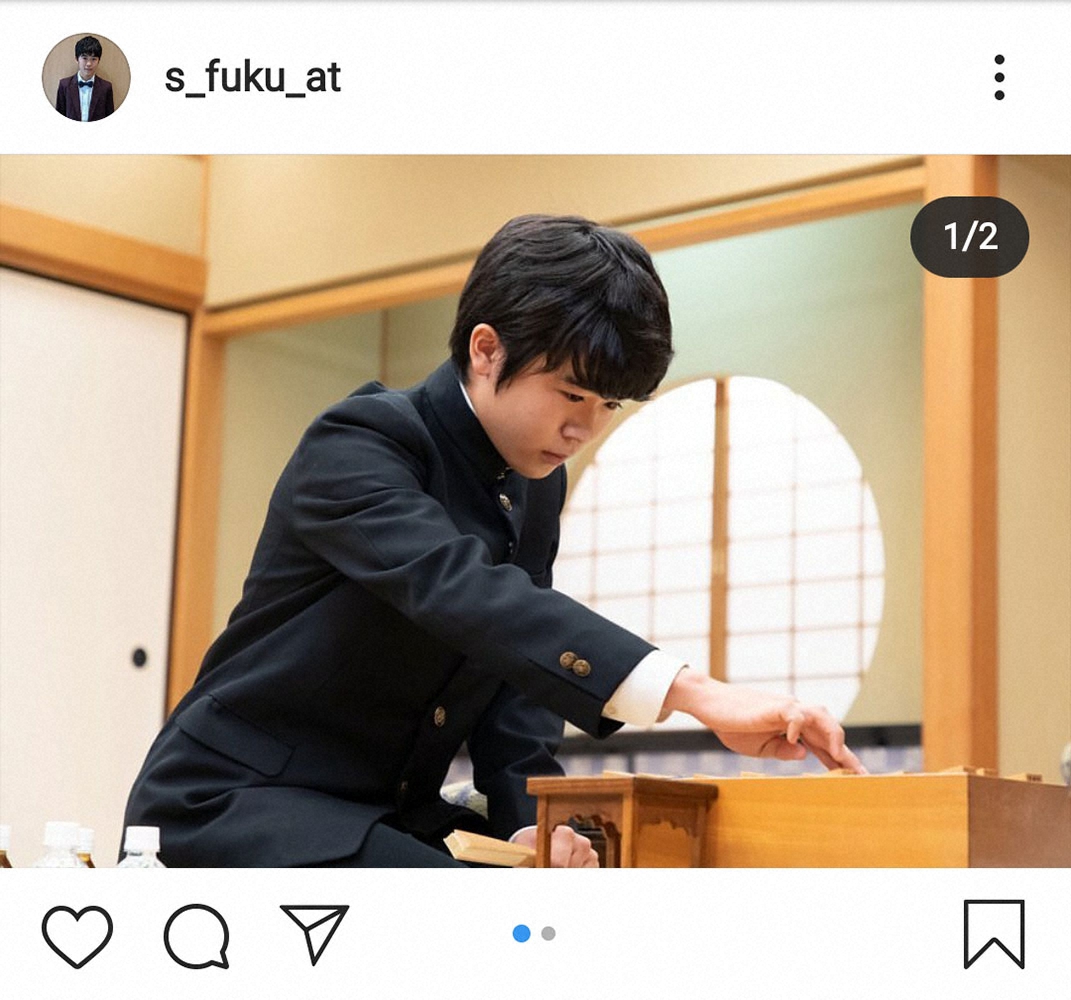Open comments on this post
Screen dimensions: 1071x1000
(196, 935)
